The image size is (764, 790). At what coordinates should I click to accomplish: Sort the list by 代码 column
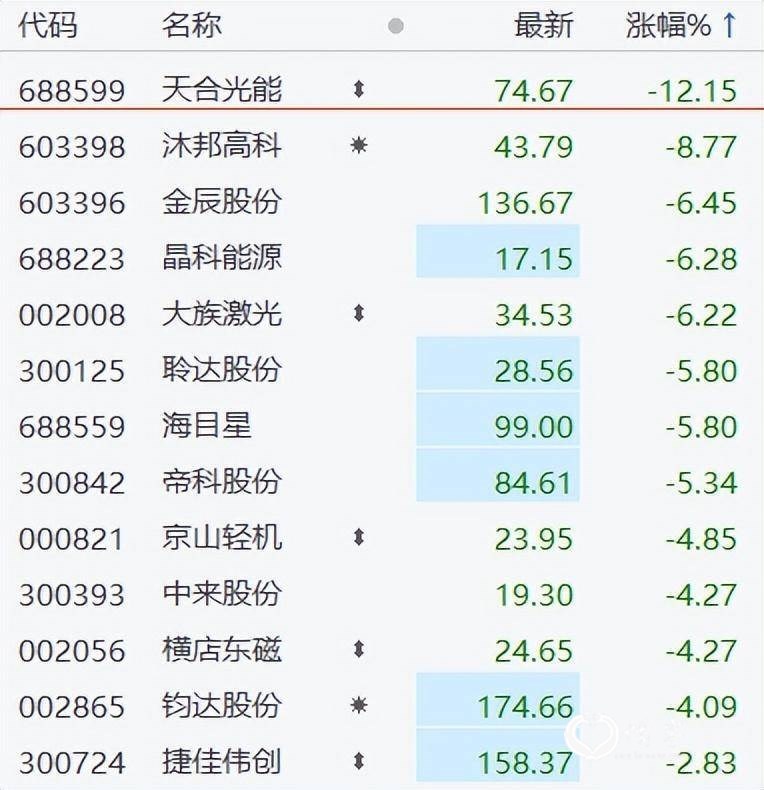pyautogui.click(x=47, y=25)
